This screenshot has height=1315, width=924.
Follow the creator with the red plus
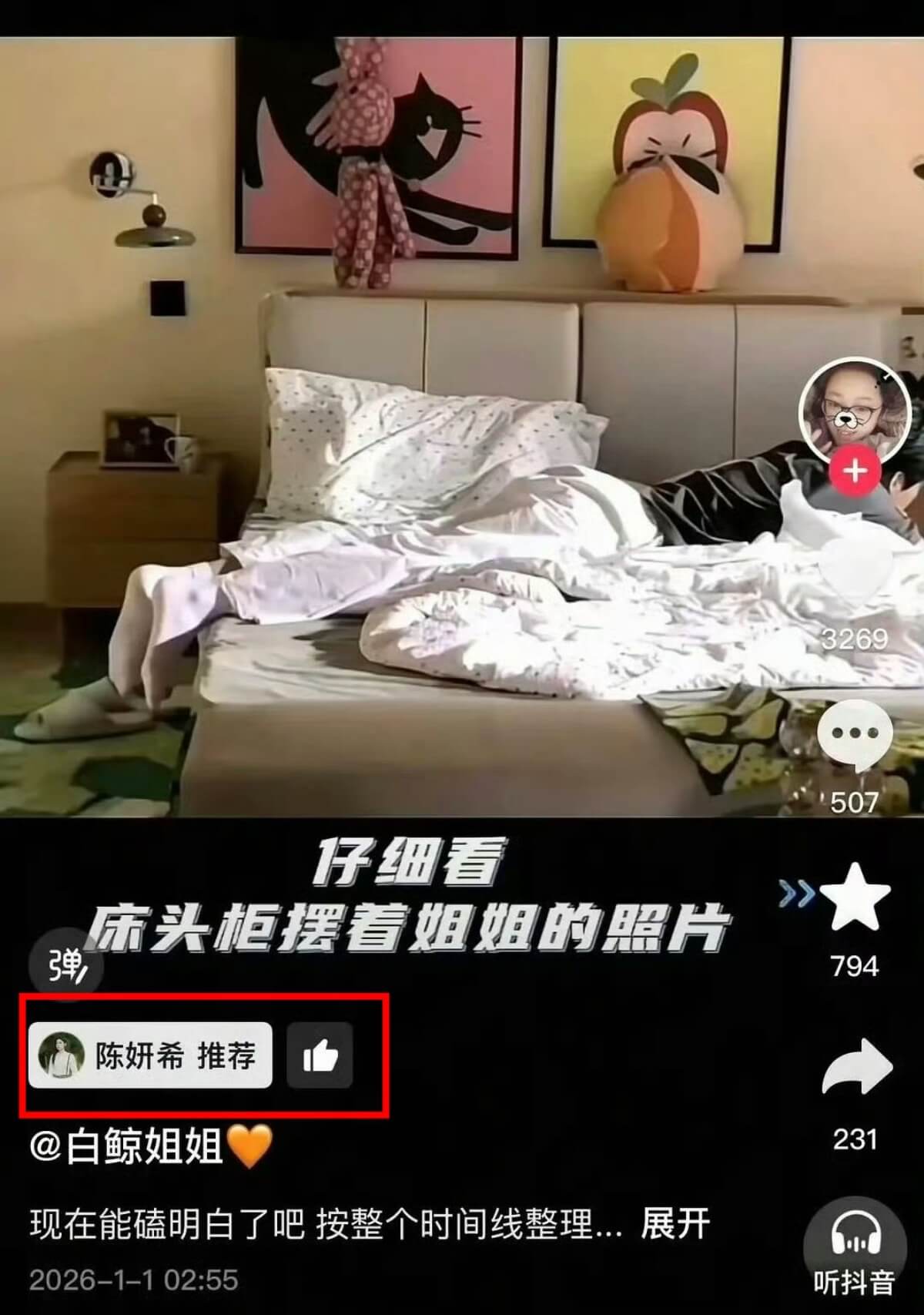[855, 470]
